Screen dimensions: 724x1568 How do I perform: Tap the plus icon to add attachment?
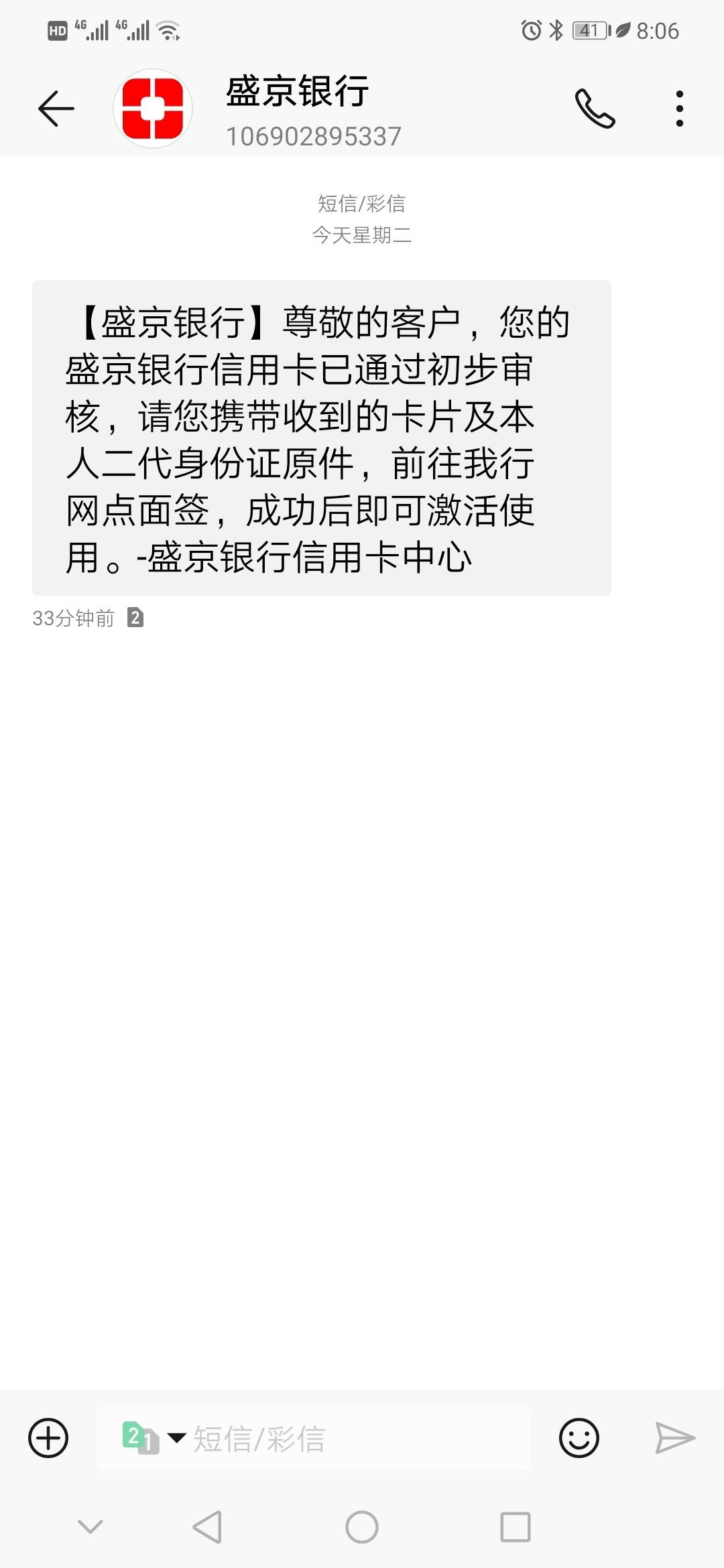(x=48, y=1438)
